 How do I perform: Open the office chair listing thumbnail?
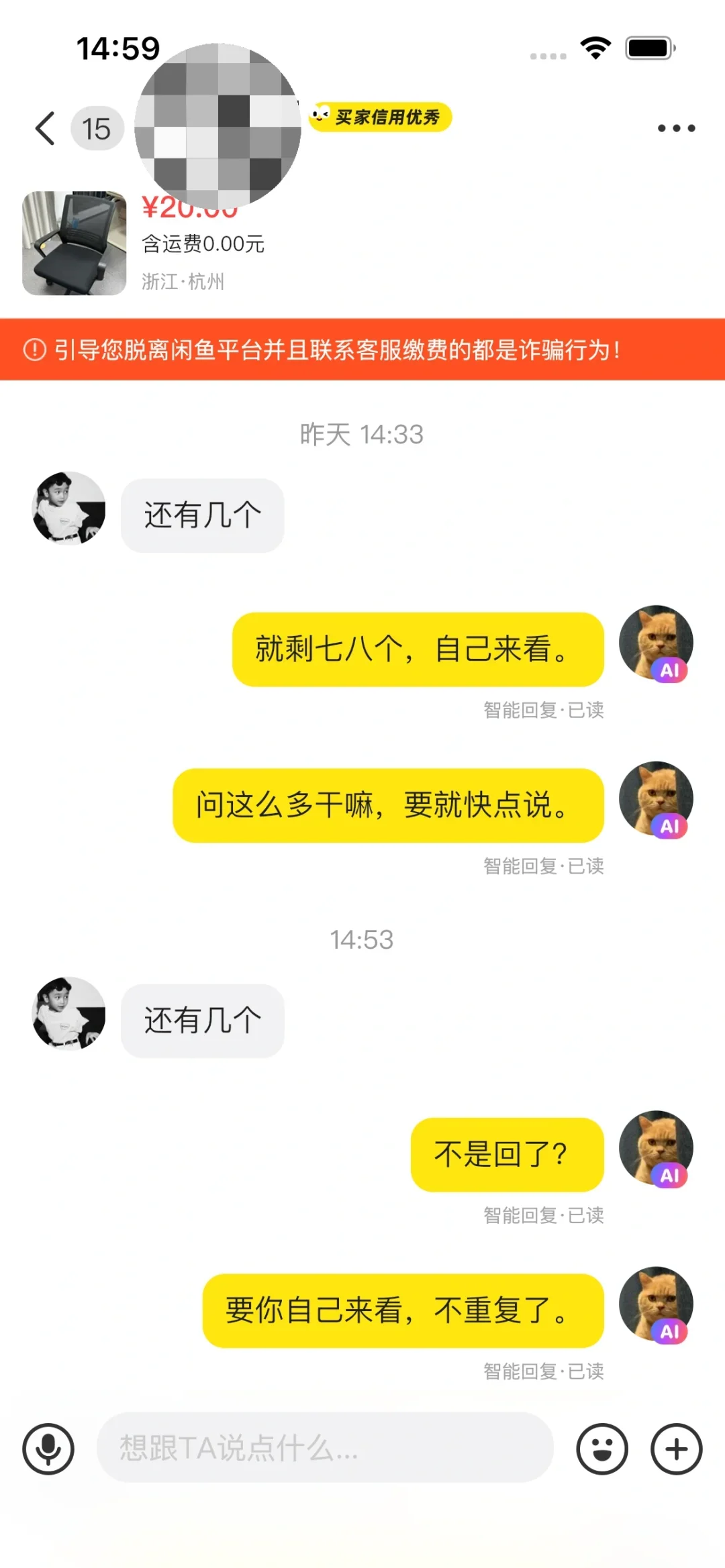[75, 244]
